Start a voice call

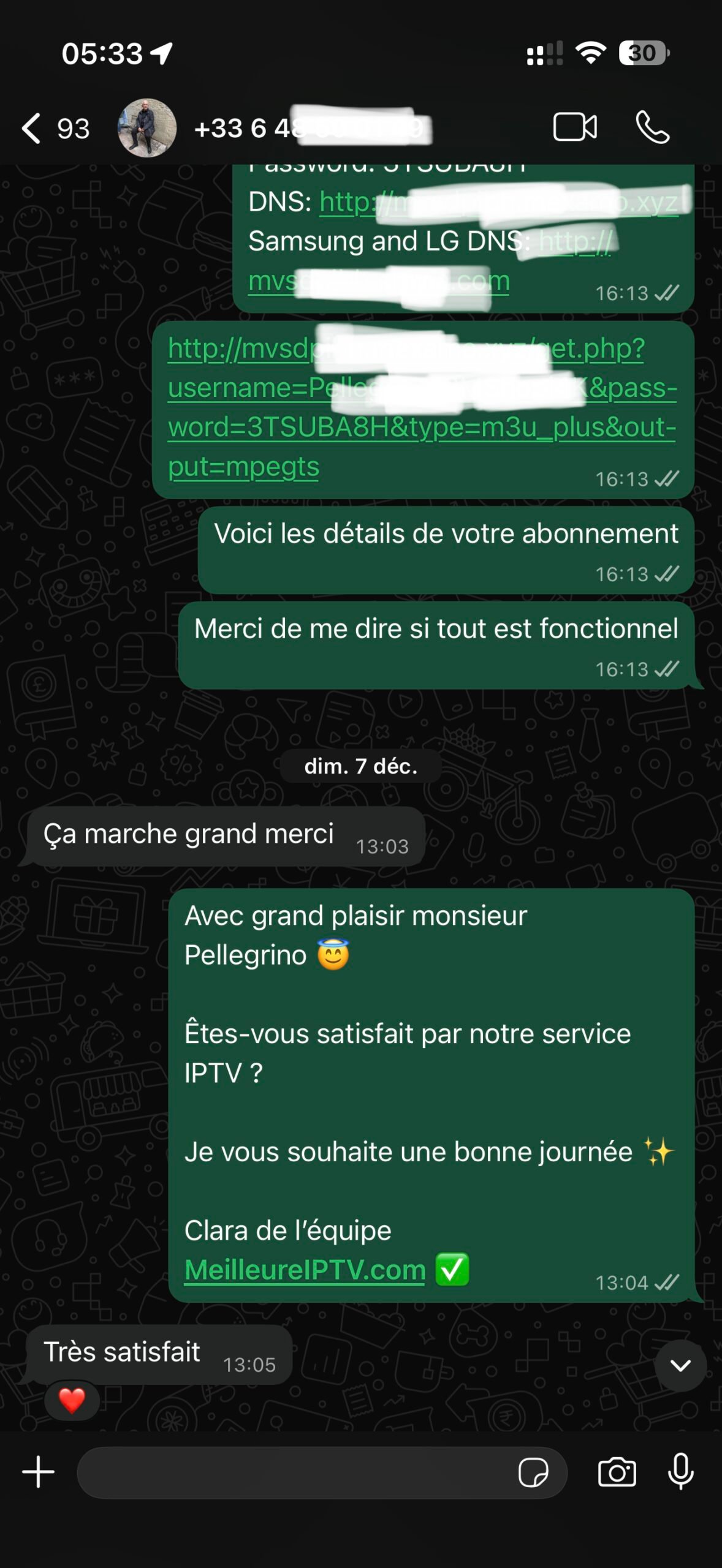[x=652, y=127]
